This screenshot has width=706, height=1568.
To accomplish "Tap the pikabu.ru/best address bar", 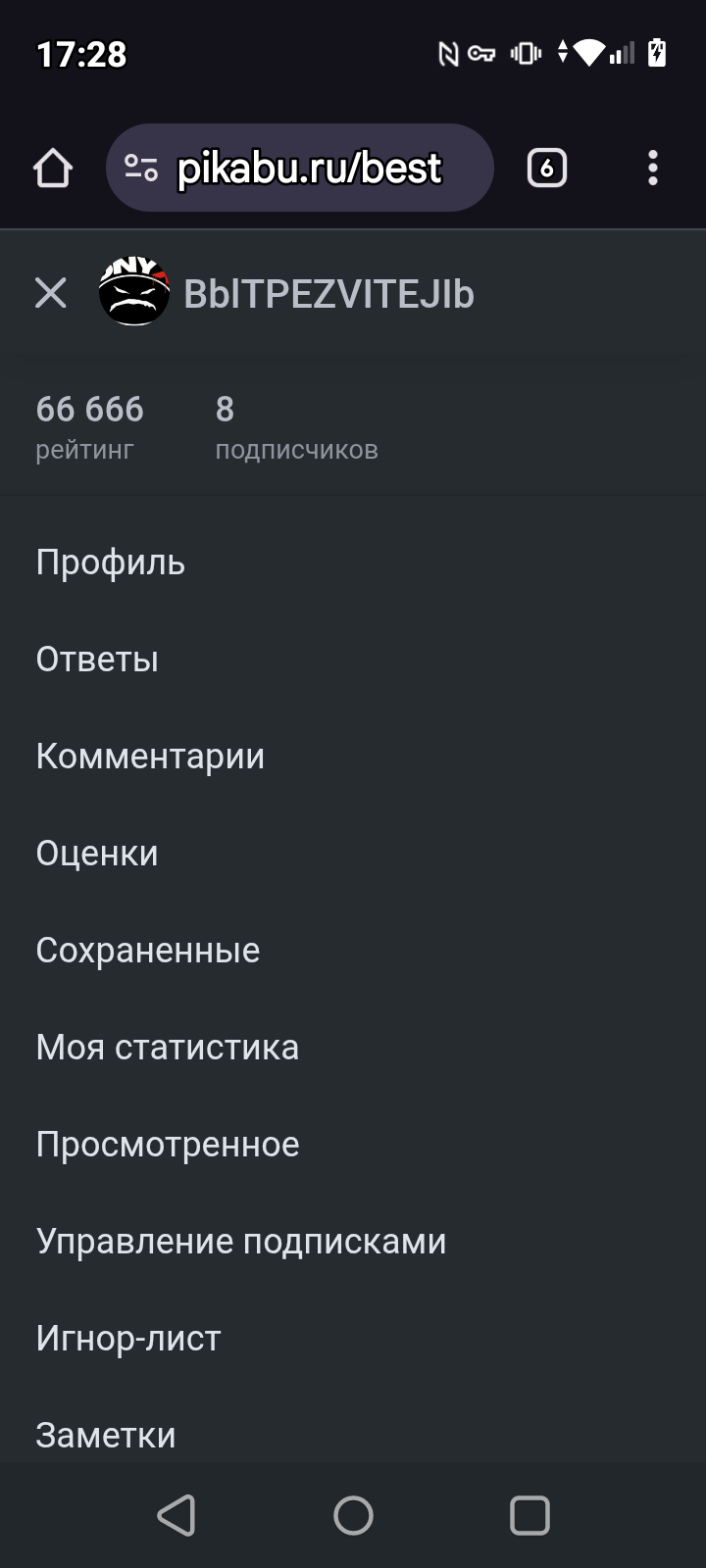I will [309, 169].
